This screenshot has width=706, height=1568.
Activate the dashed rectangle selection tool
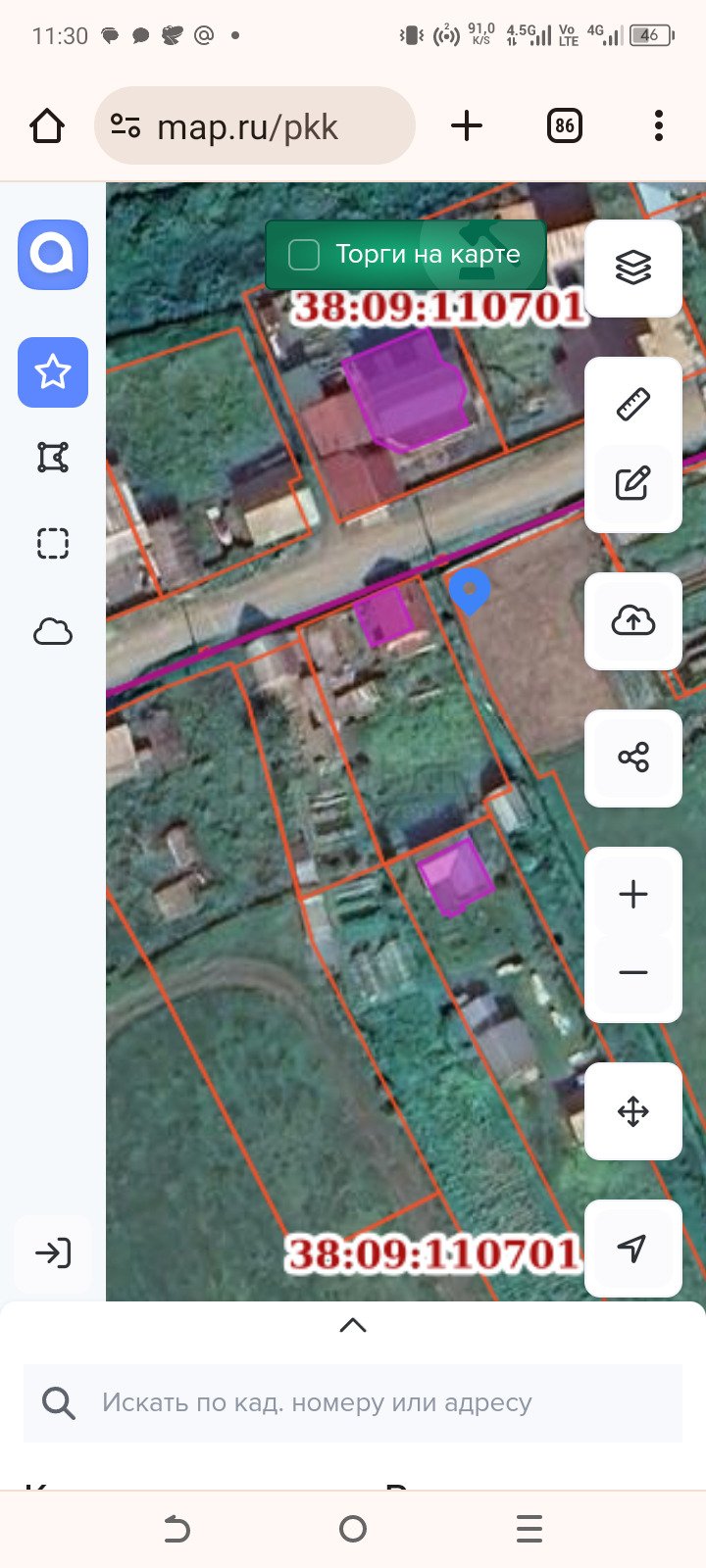[x=53, y=543]
